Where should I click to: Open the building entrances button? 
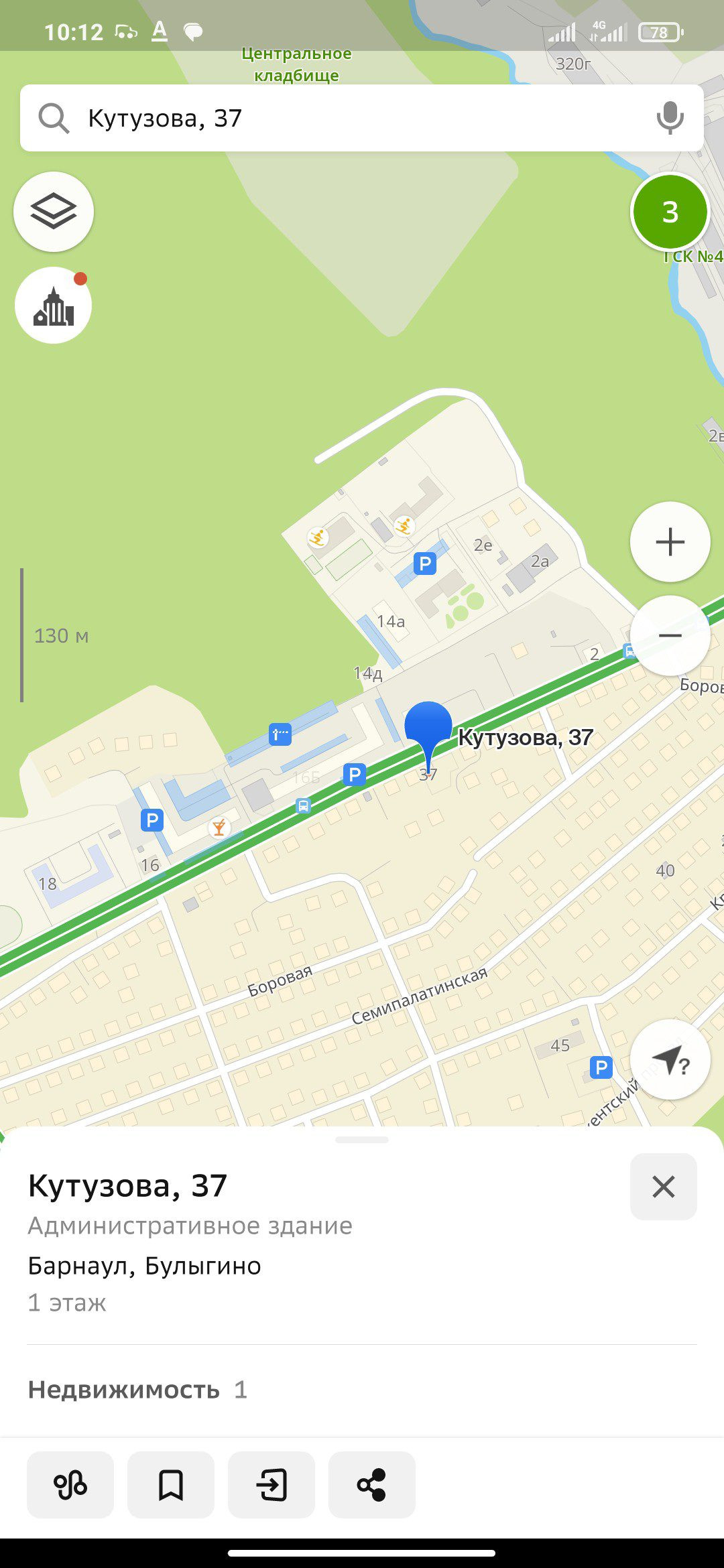pyautogui.click(x=271, y=1485)
